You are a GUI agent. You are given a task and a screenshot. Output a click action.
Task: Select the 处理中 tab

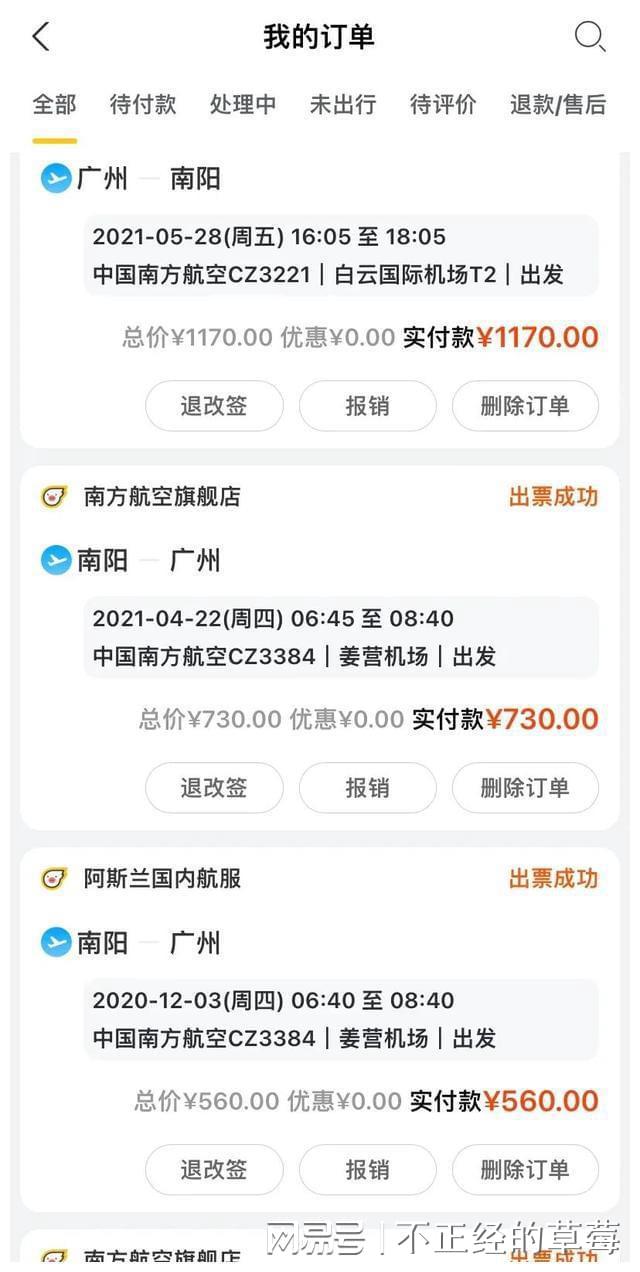click(243, 104)
